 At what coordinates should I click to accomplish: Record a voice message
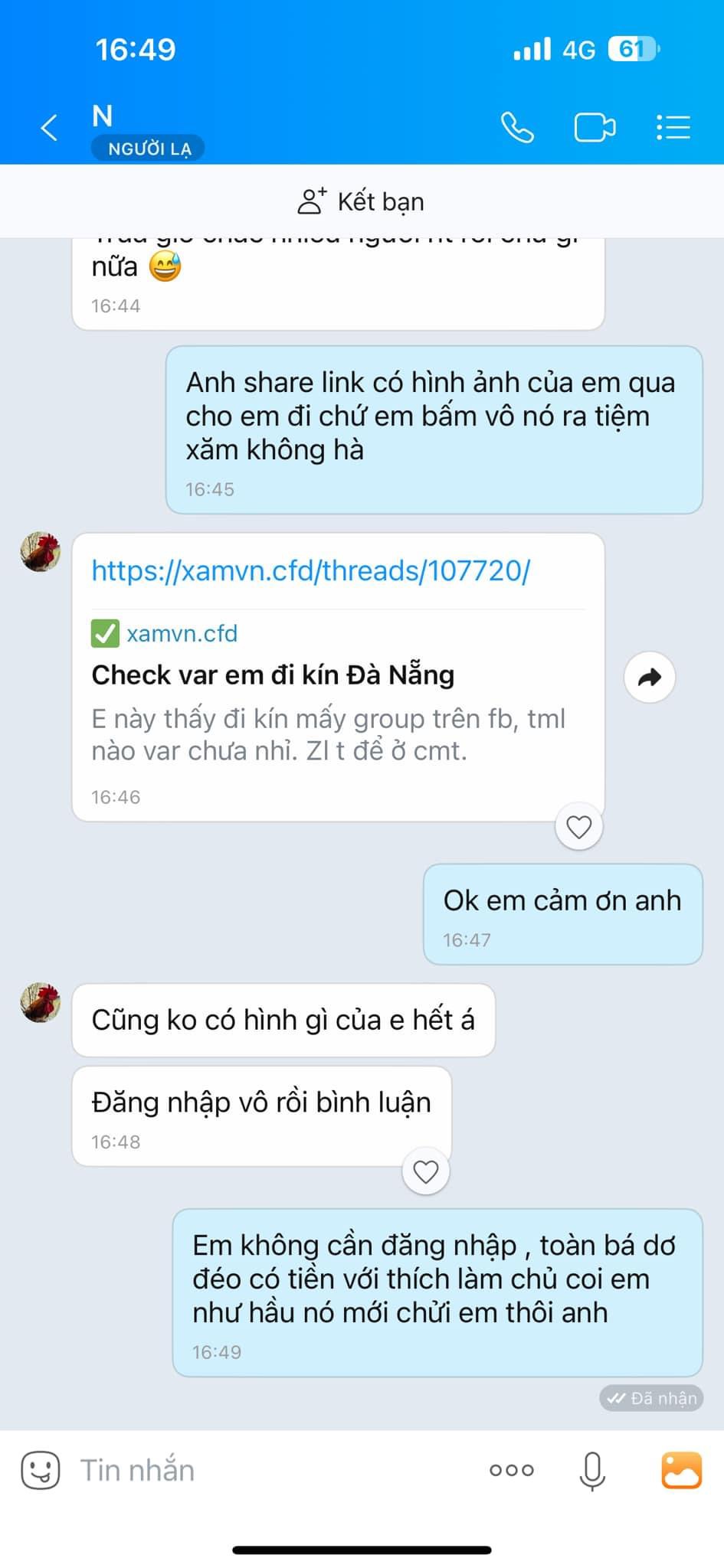tap(592, 1471)
